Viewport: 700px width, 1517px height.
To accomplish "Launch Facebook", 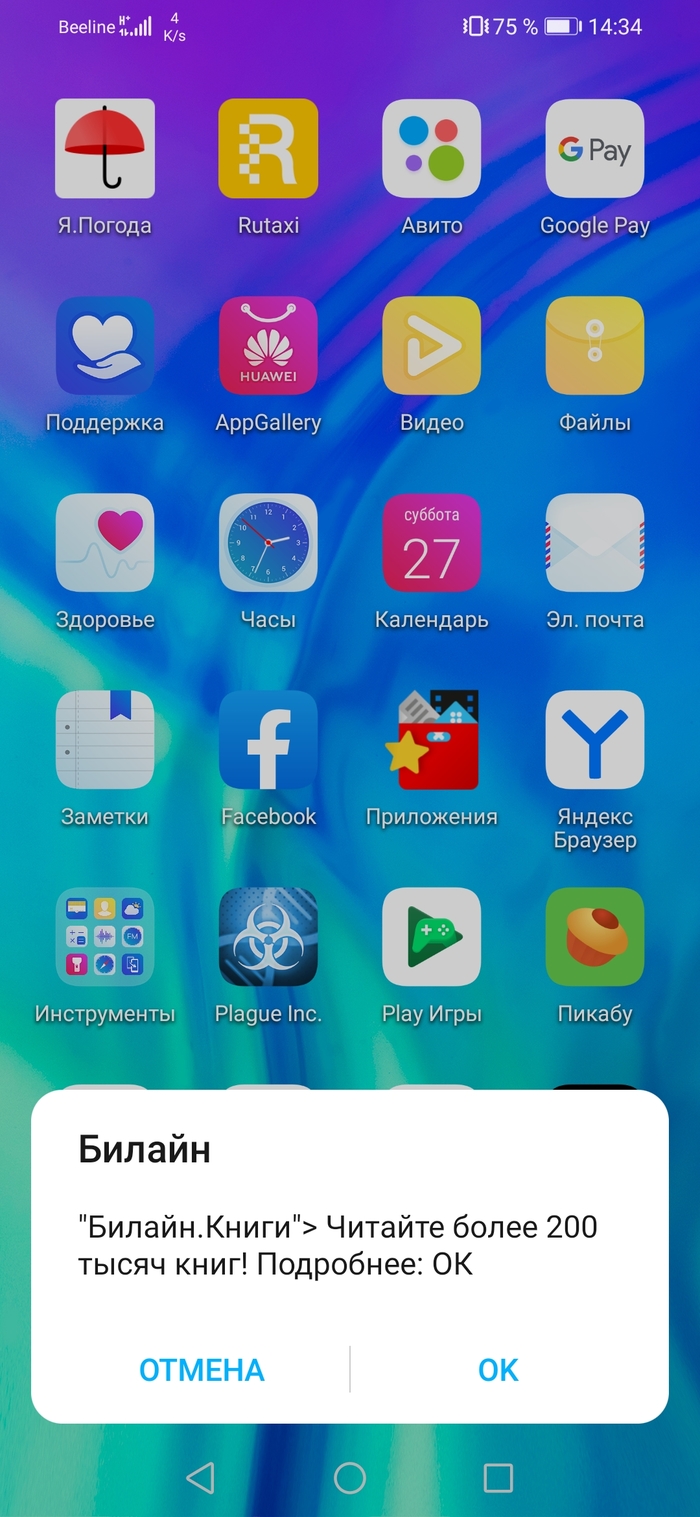I will click(268, 740).
